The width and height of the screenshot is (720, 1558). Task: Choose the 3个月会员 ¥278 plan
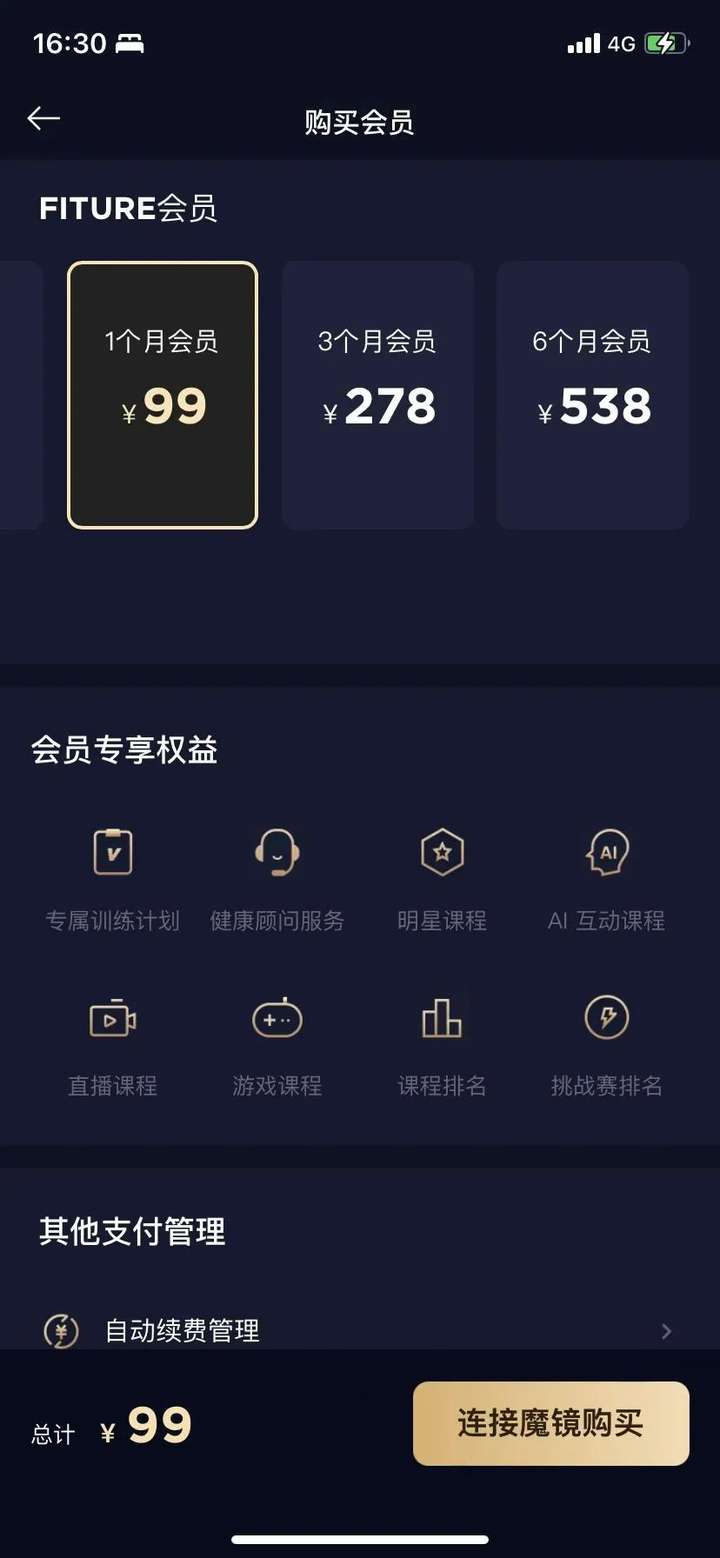click(377, 394)
